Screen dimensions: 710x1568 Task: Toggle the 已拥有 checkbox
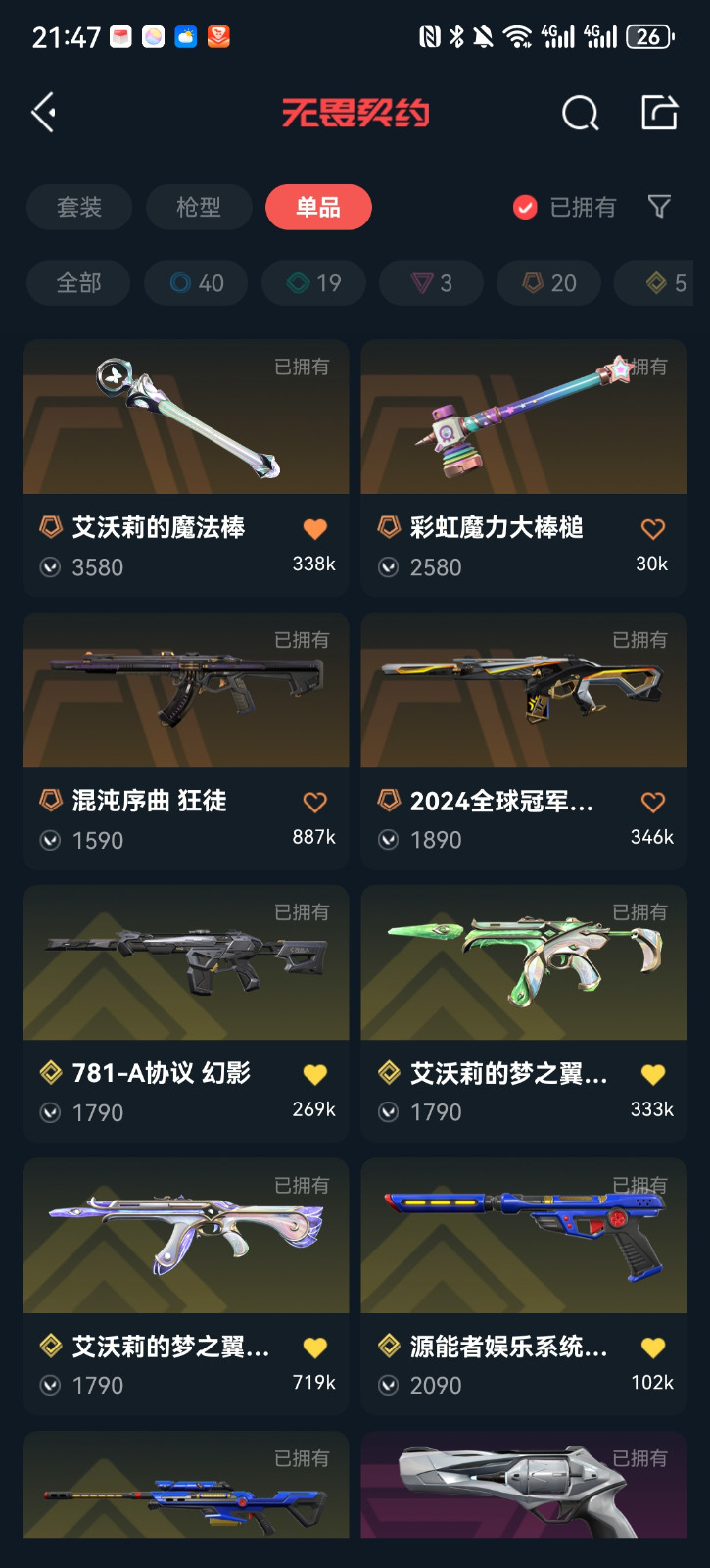[x=526, y=207]
